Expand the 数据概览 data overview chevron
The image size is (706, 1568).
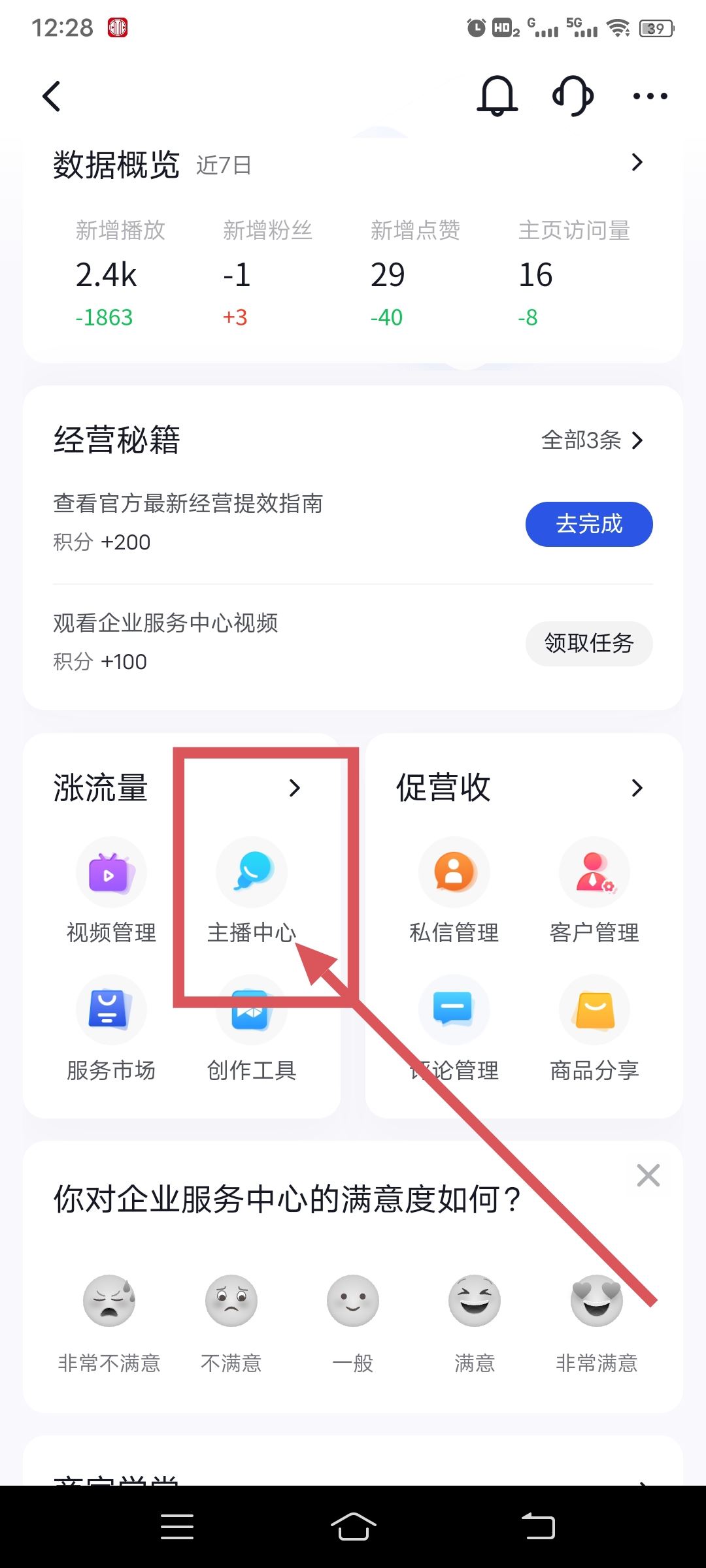(637, 163)
